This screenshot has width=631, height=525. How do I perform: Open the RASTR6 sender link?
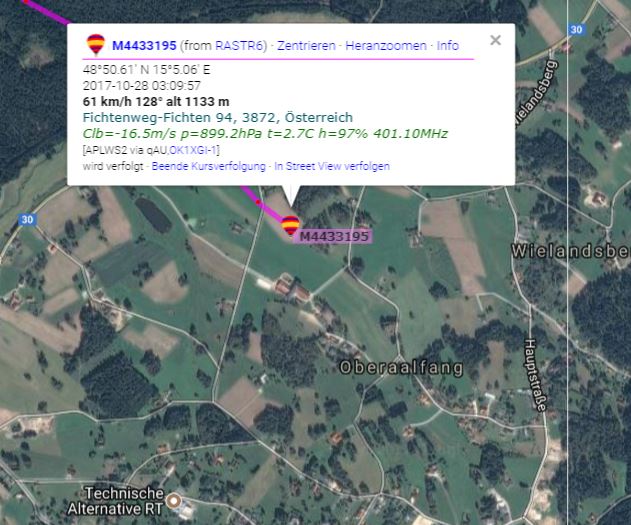coord(241,46)
